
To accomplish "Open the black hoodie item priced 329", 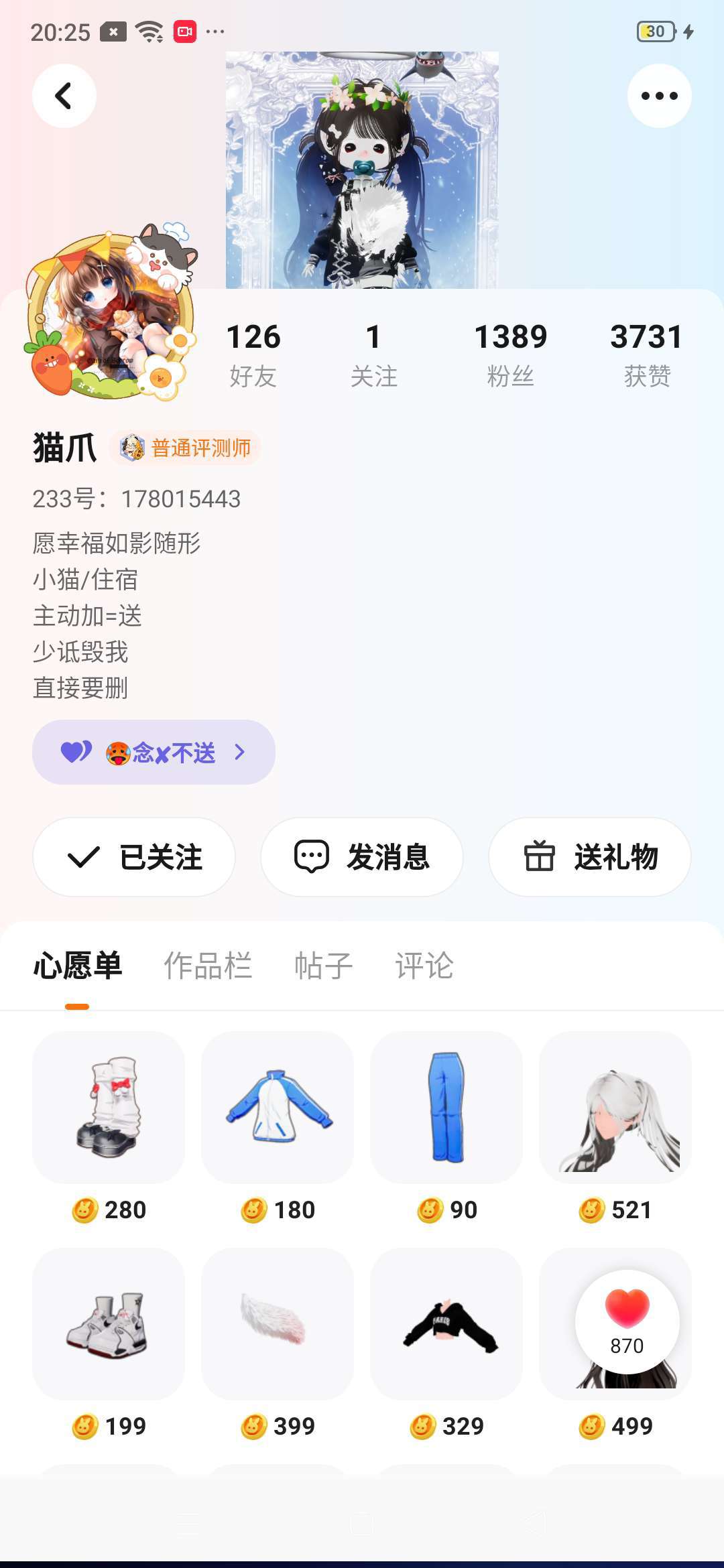I will 446,1324.
